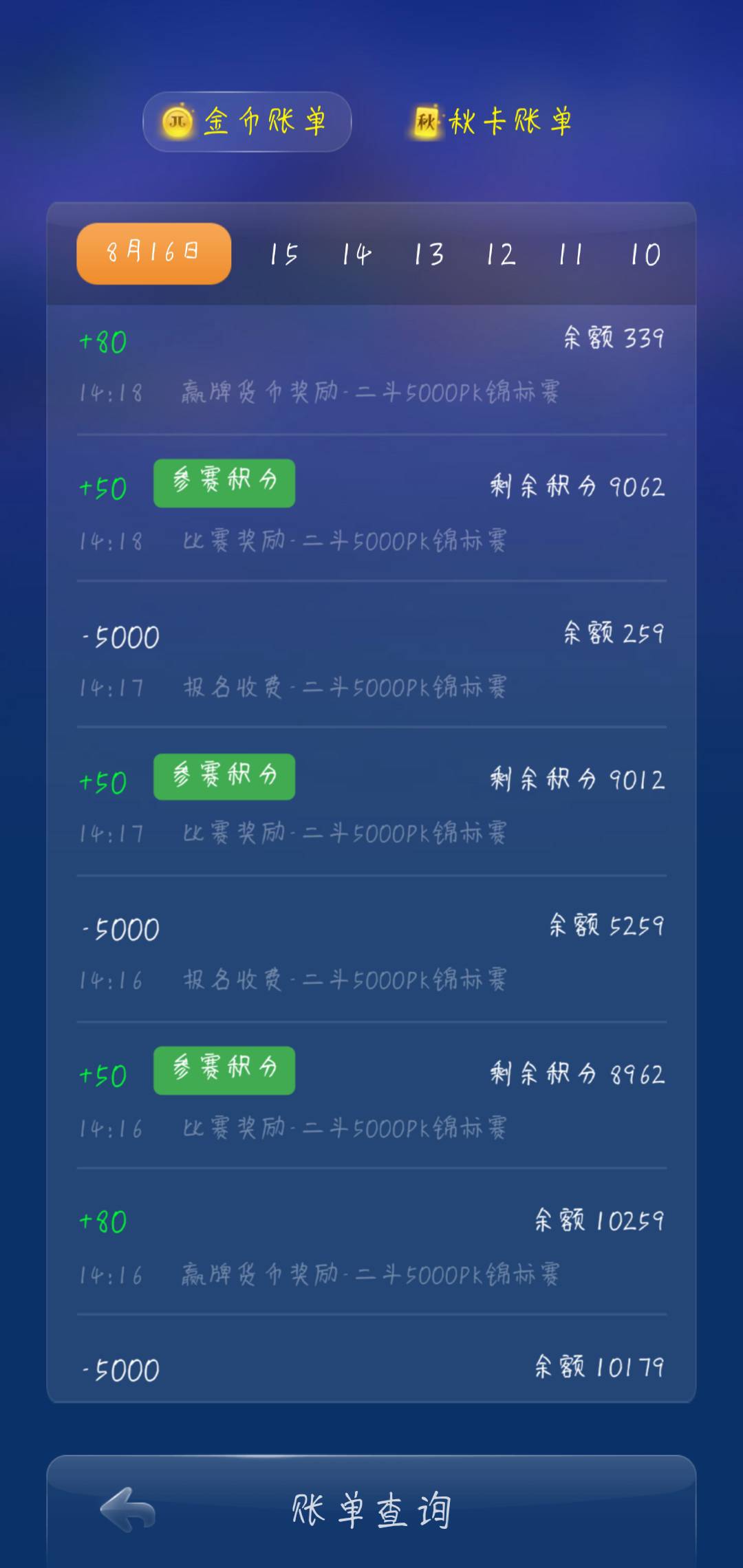Click the 参赛积分 badge showing 剩余积分 9062
Viewport: 743px width, 1568px height.
coord(224,483)
